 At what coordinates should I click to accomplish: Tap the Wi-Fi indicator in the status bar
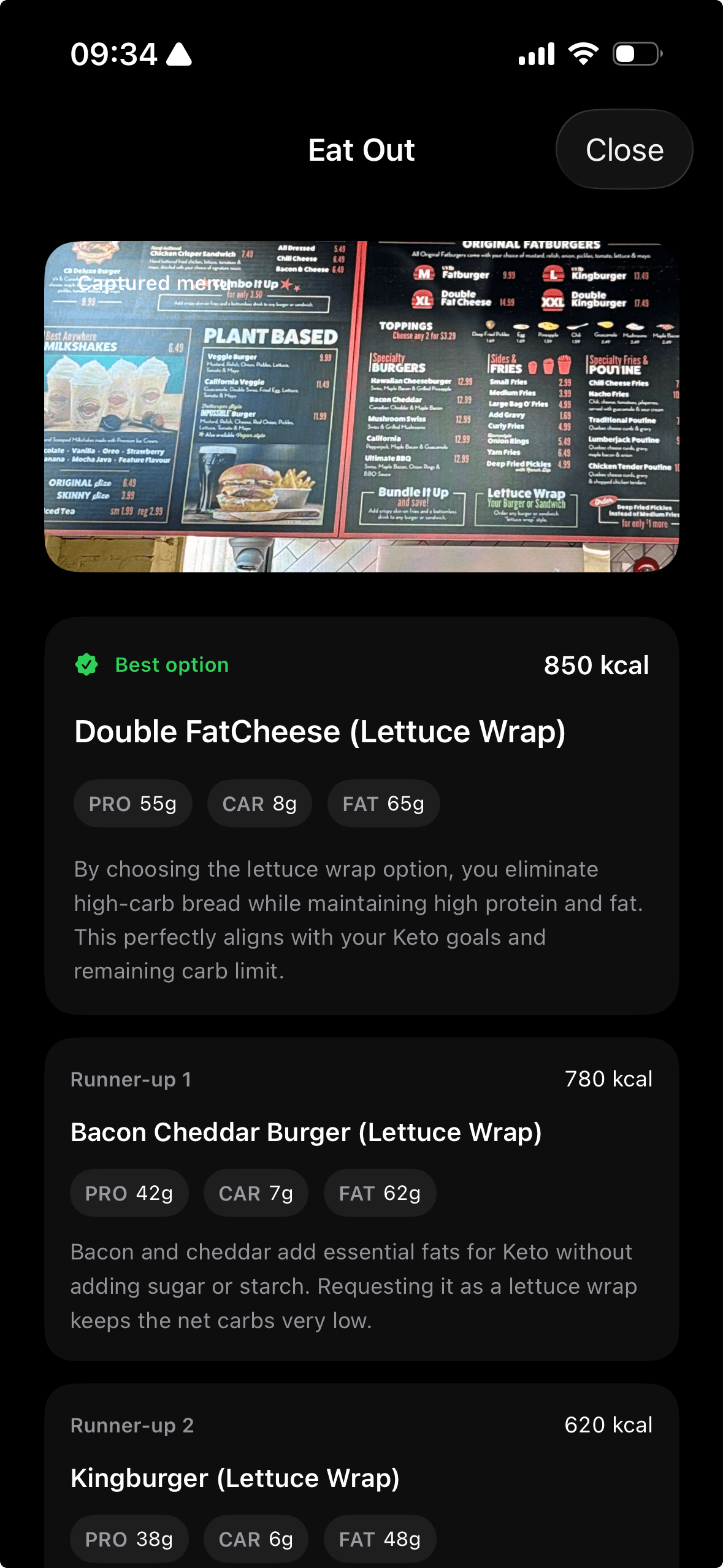pyautogui.click(x=583, y=53)
